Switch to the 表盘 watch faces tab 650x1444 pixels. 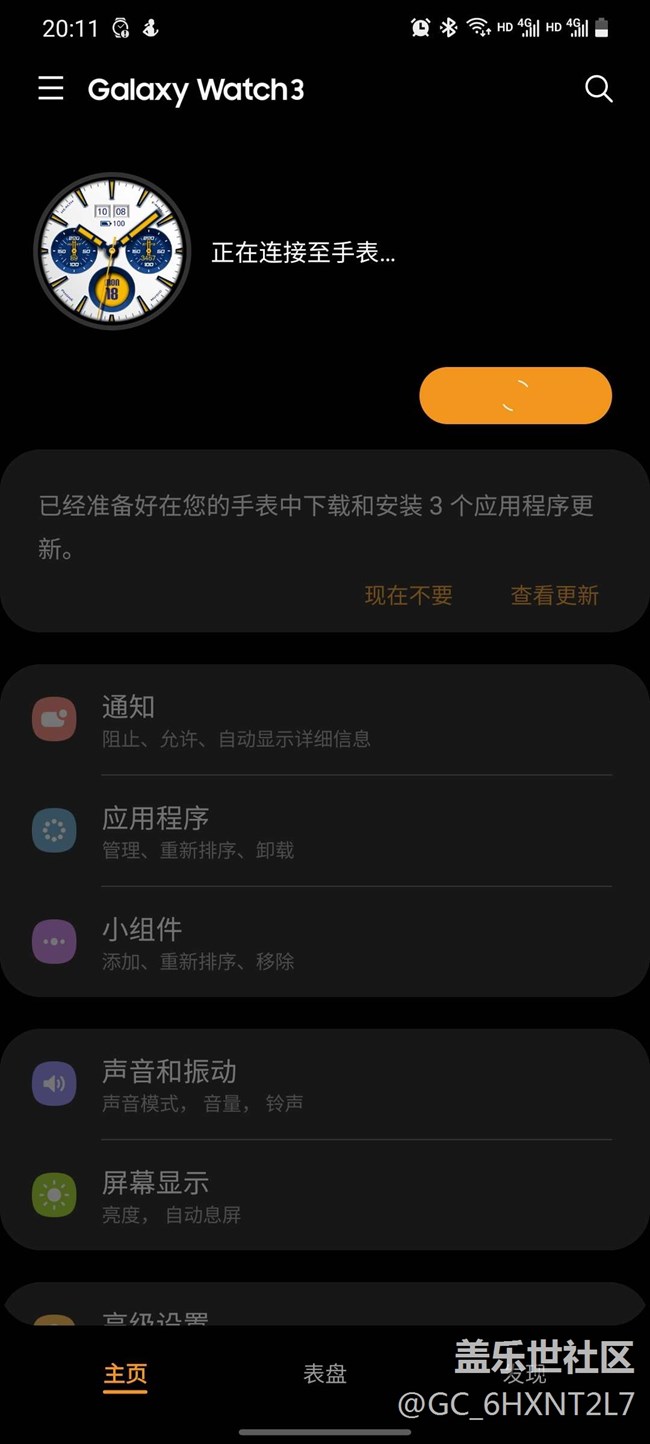coord(325,1374)
